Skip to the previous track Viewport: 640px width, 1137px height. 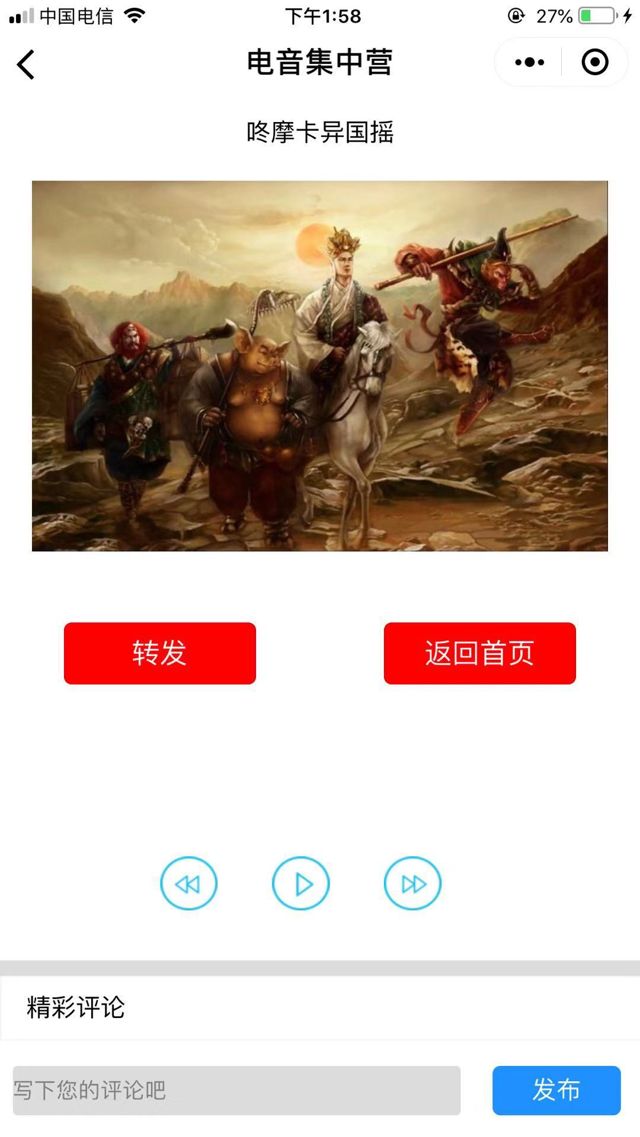pyautogui.click(x=188, y=883)
